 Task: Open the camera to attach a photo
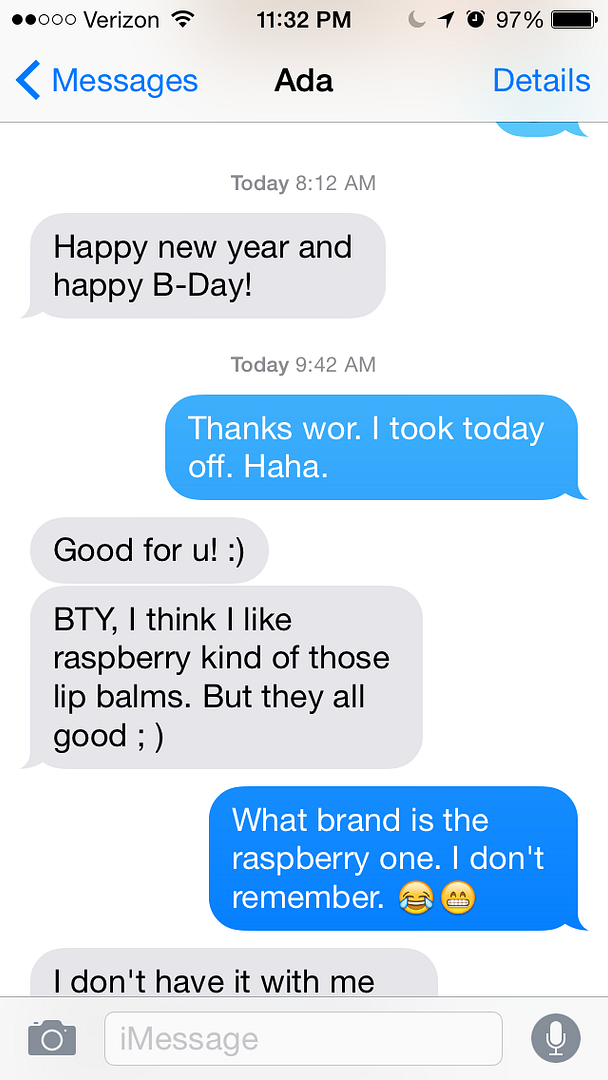[52, 1038]
